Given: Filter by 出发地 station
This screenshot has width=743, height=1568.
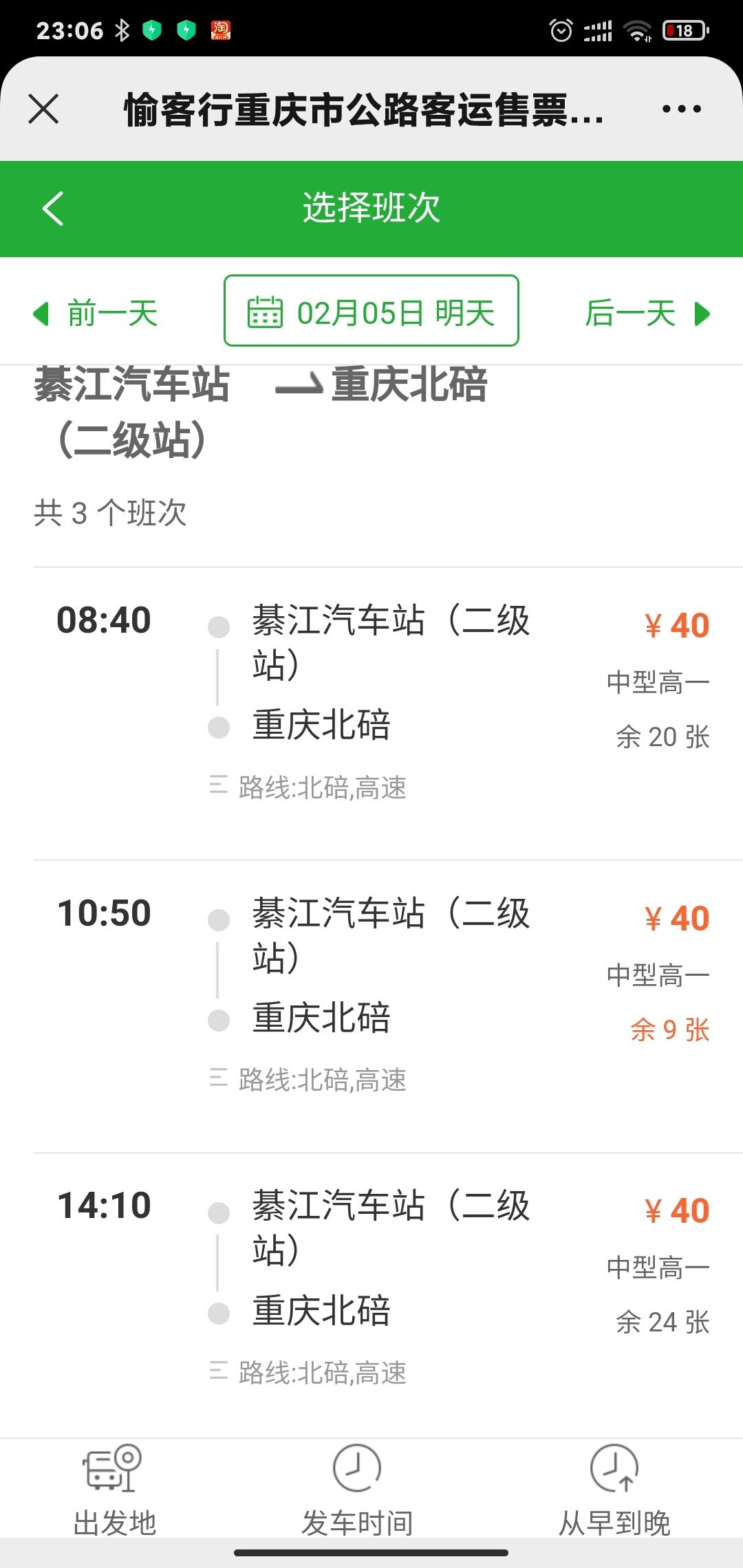Looking at the screenshot, I should click(x=114, y=1490).
